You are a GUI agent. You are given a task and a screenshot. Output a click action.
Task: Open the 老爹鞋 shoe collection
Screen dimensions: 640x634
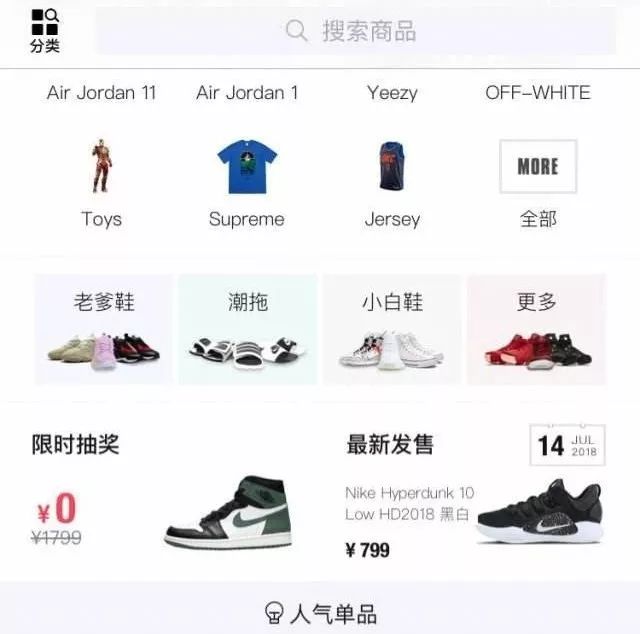coord(104,330)
